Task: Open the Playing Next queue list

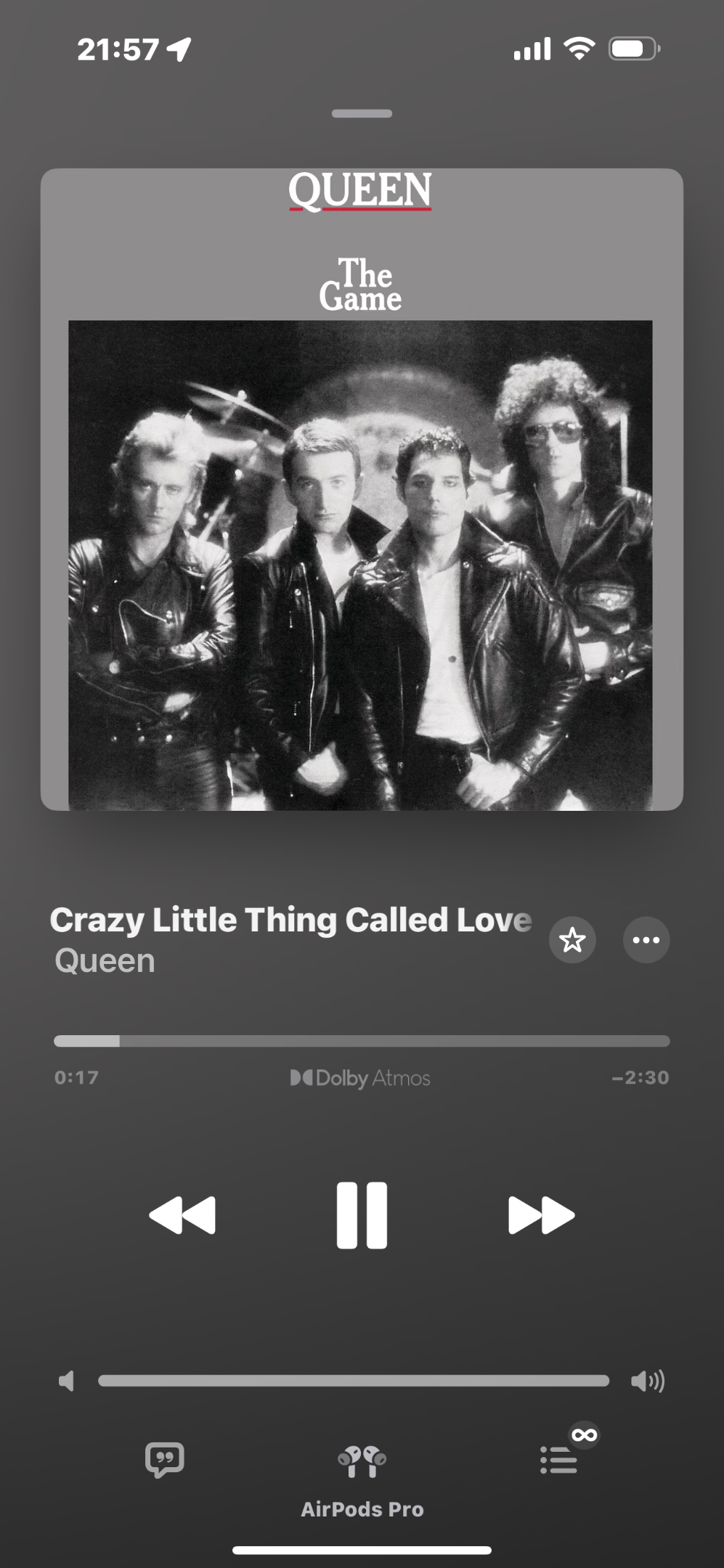Action: point(560,1459)
